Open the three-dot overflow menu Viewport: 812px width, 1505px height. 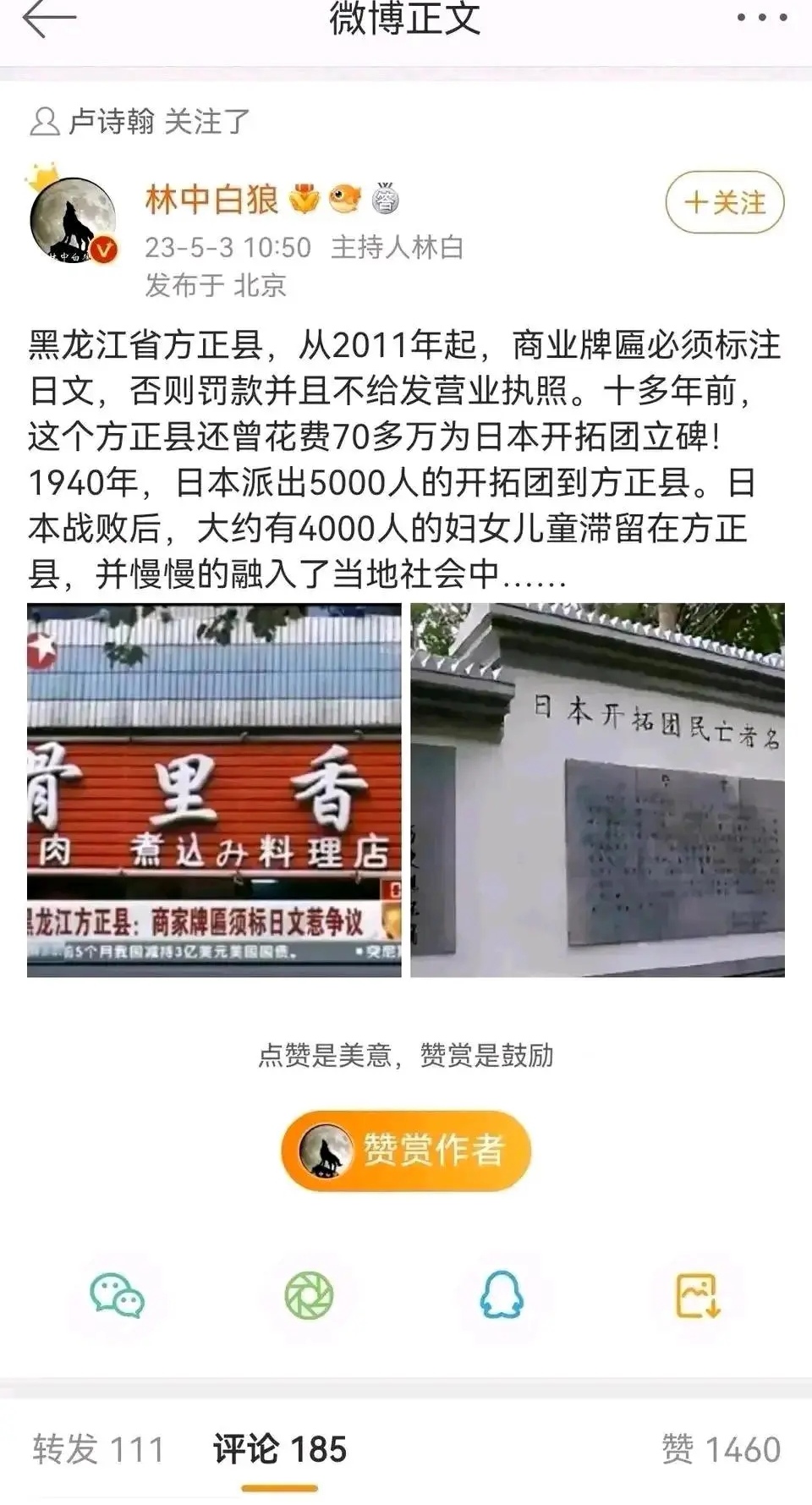761,18
